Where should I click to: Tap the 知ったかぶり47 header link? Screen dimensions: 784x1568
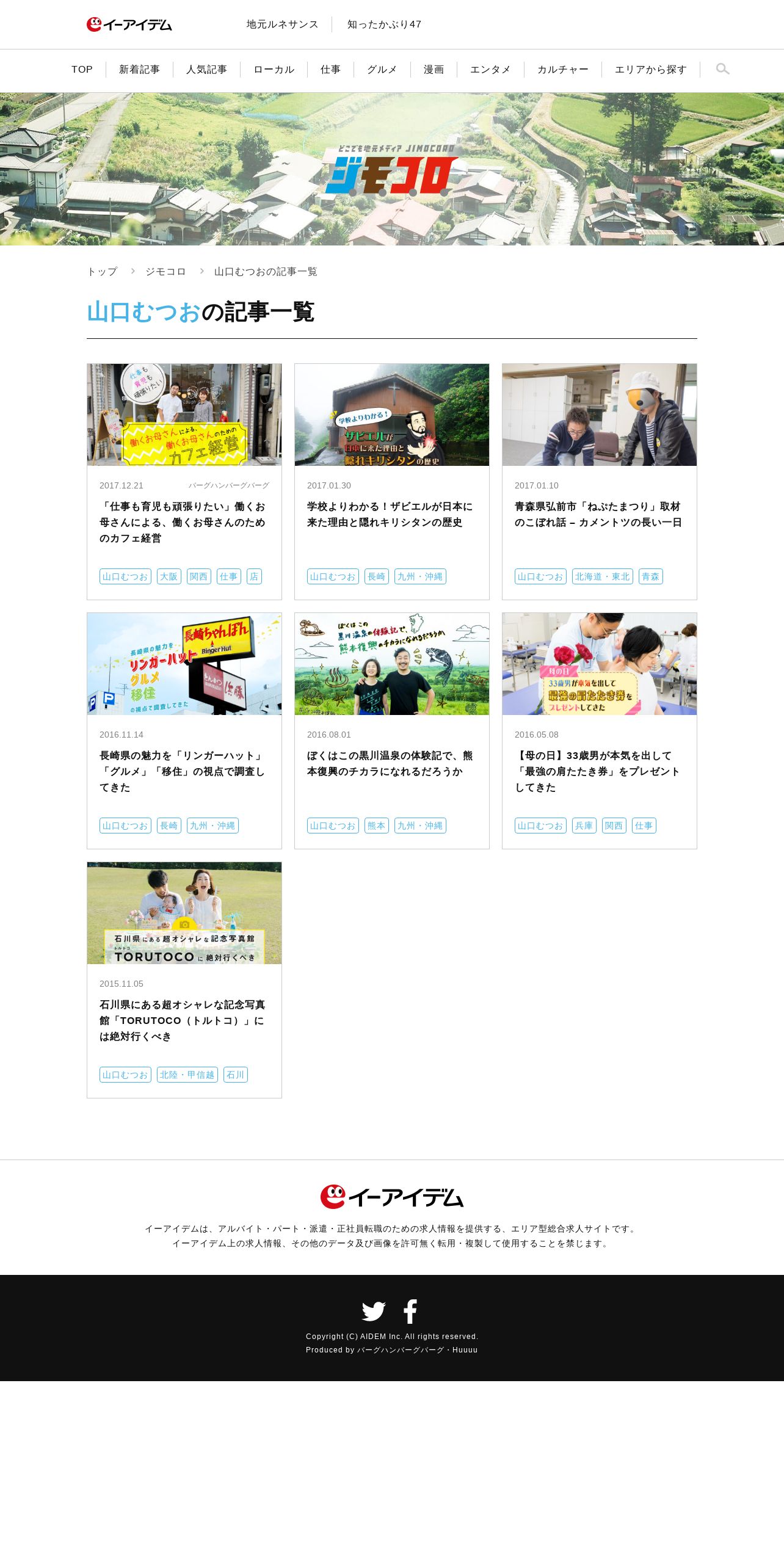tap(384, 24)
